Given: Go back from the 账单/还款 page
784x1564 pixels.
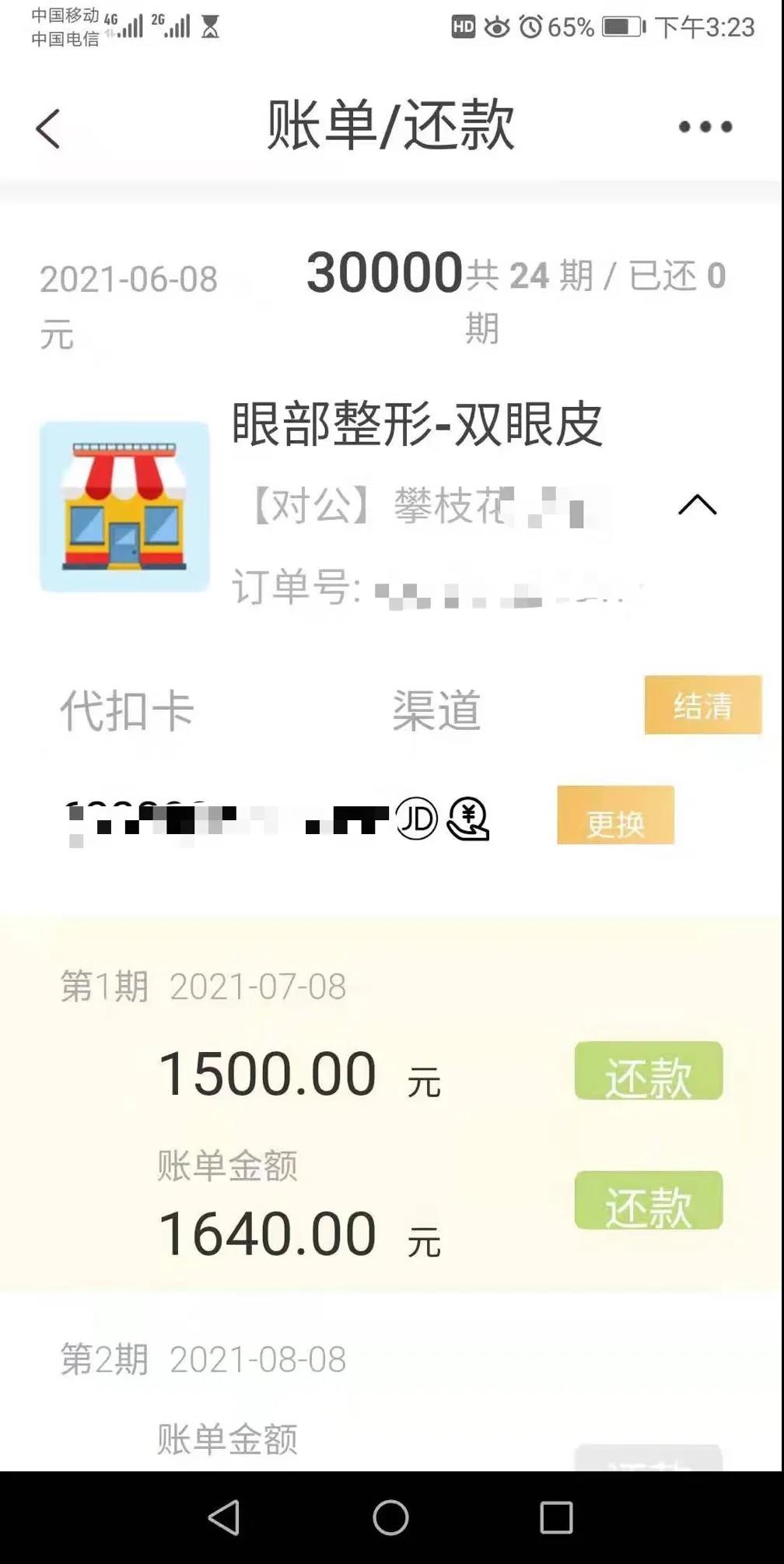Looking at the screenshot, I should pyautogui.click(x=48, y=128).
